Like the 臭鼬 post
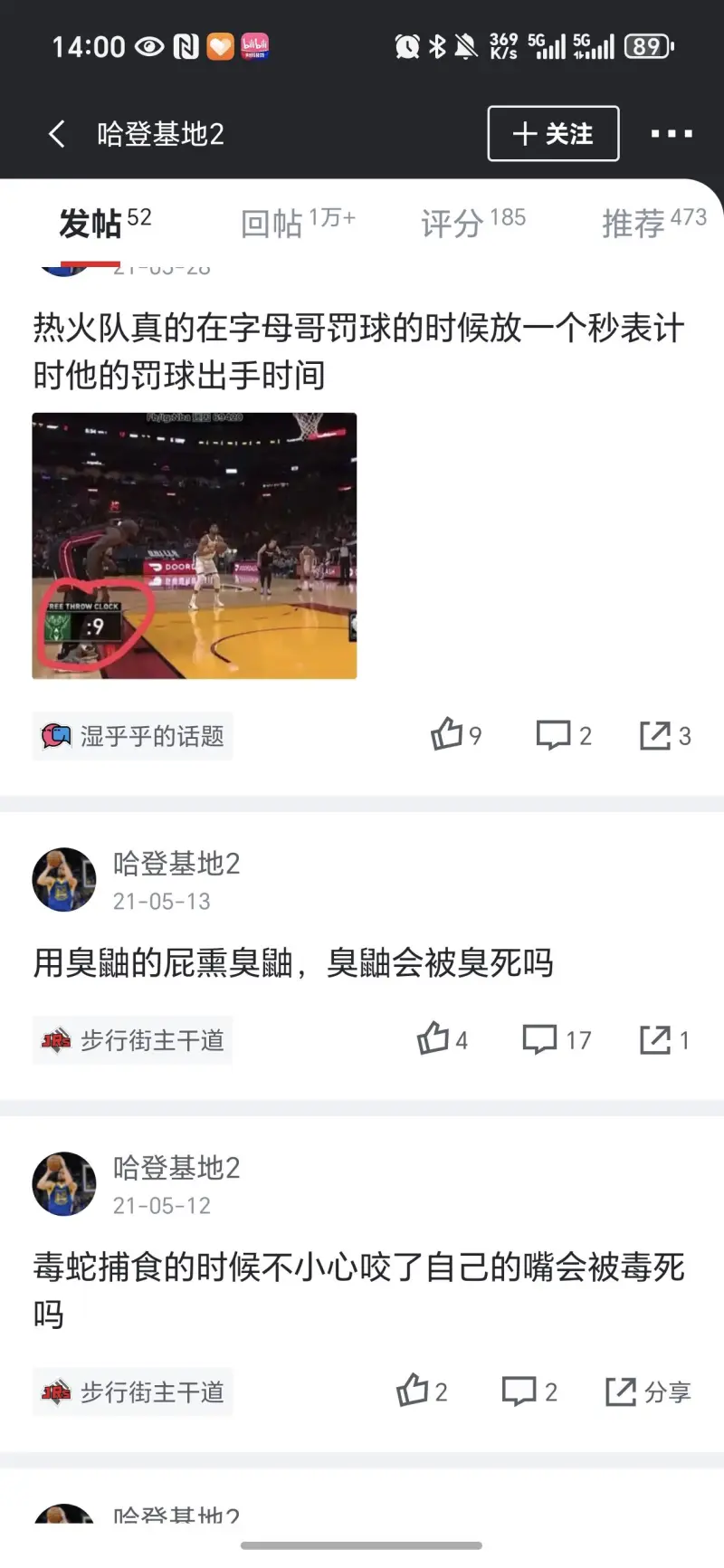 [442, 1039]
